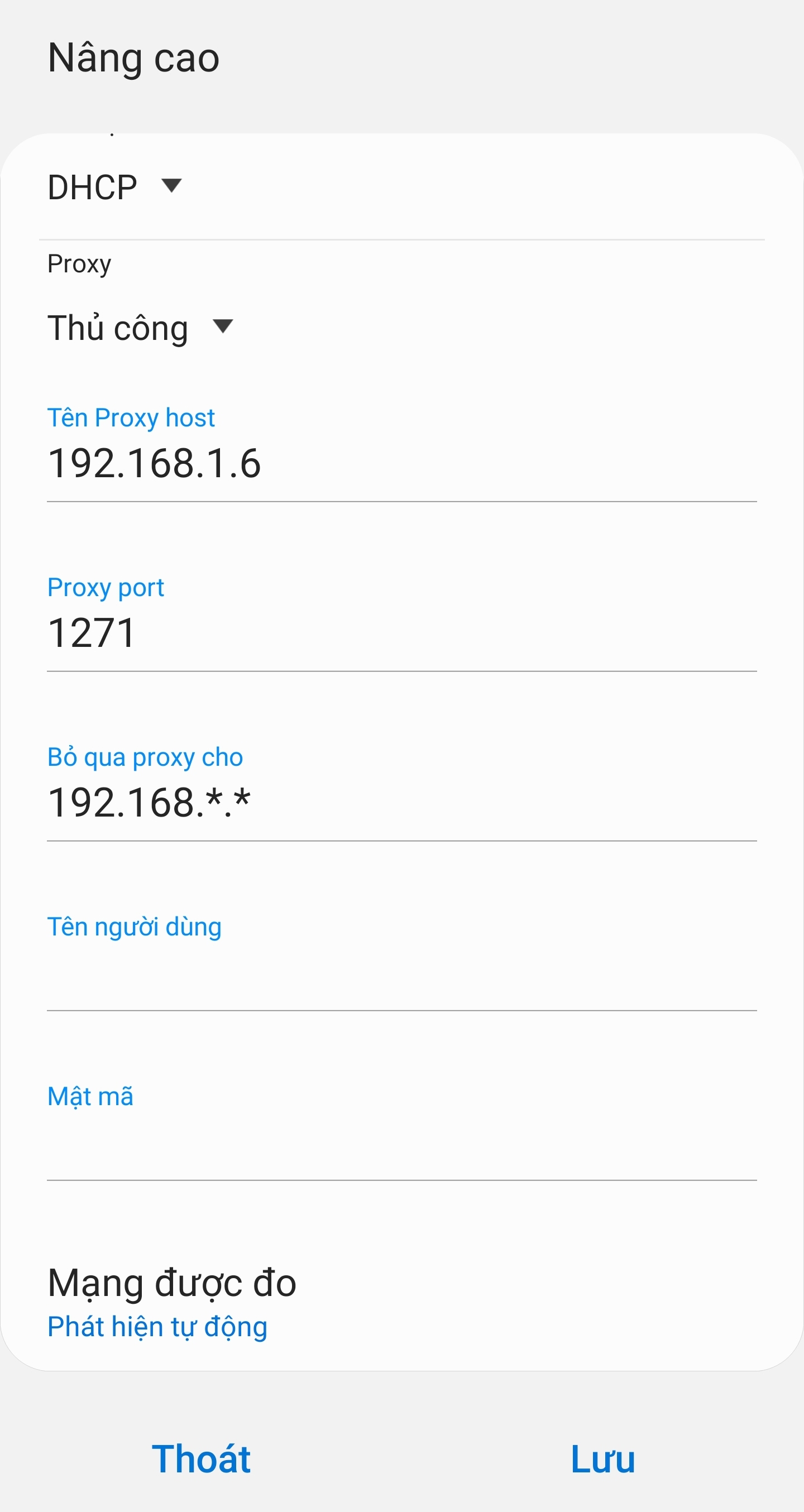Open the DHCP IP settings dropdown
Image resolution: width=804 pixels, height=1512 pixels.
coord(115,187)
